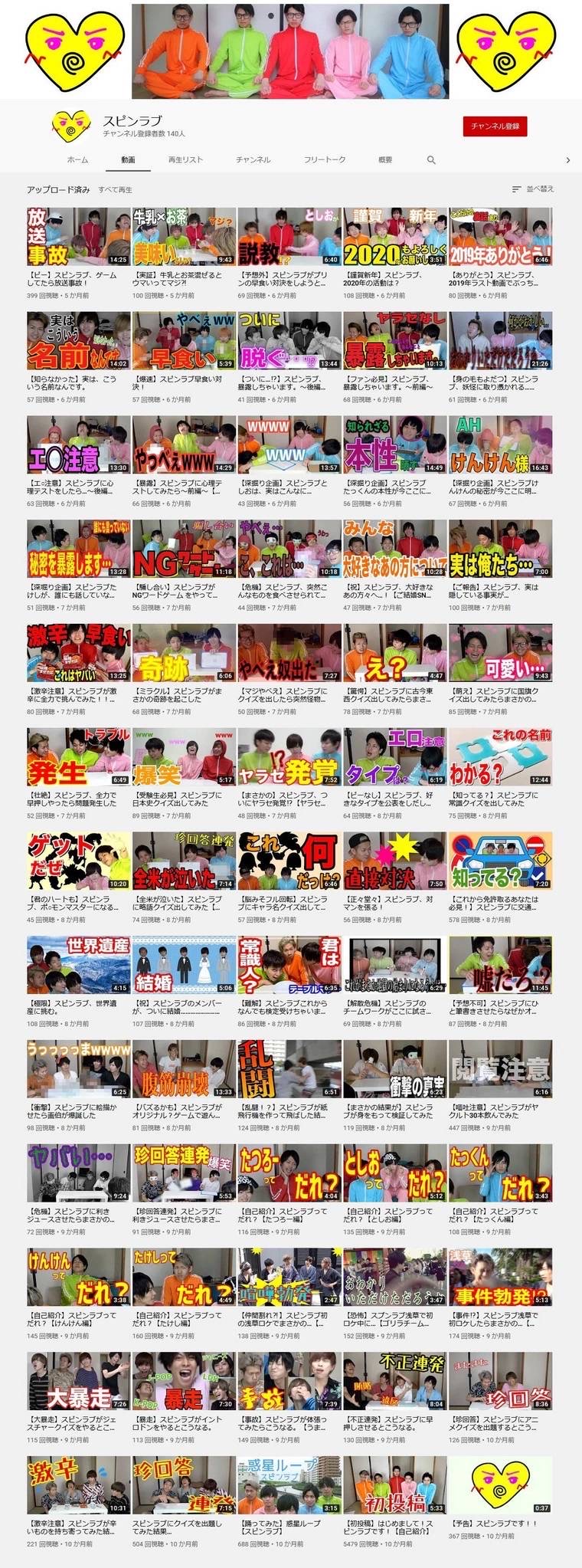
Task: Switch to the ホーム tab
Action: (77, 159)
